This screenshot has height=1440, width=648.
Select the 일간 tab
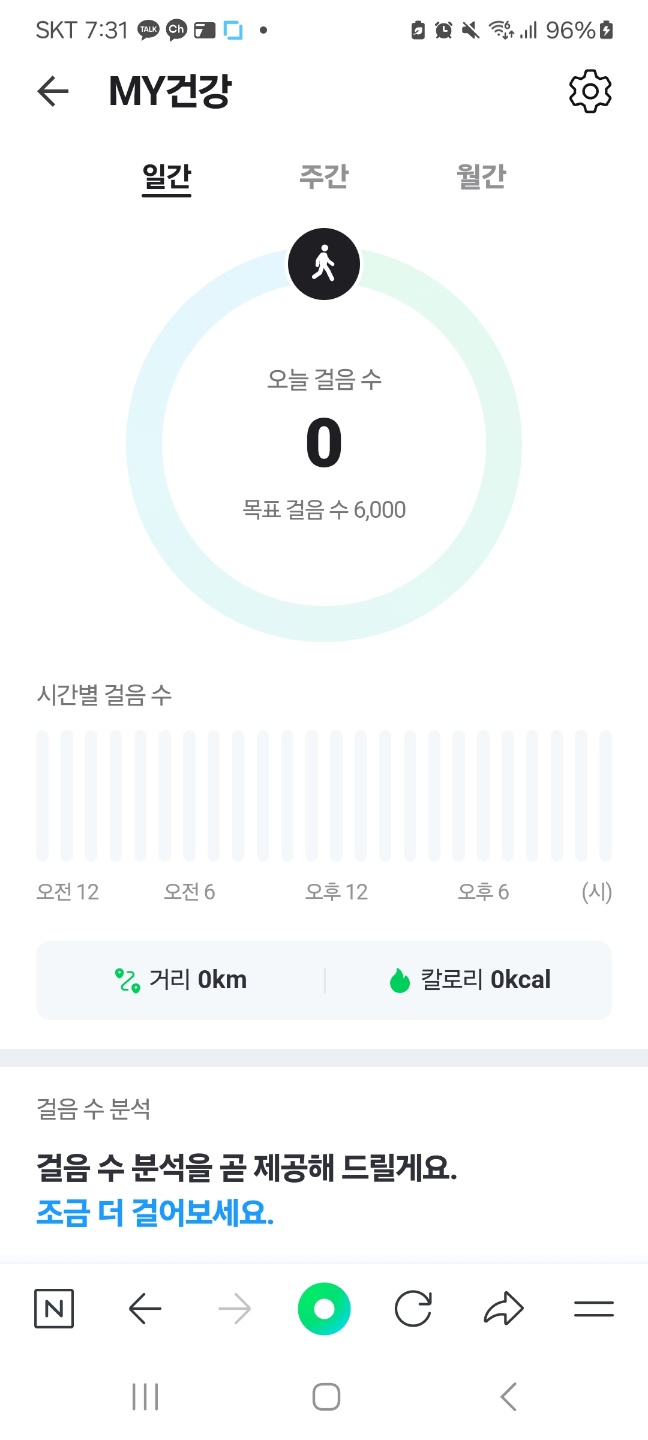point(166,177)
